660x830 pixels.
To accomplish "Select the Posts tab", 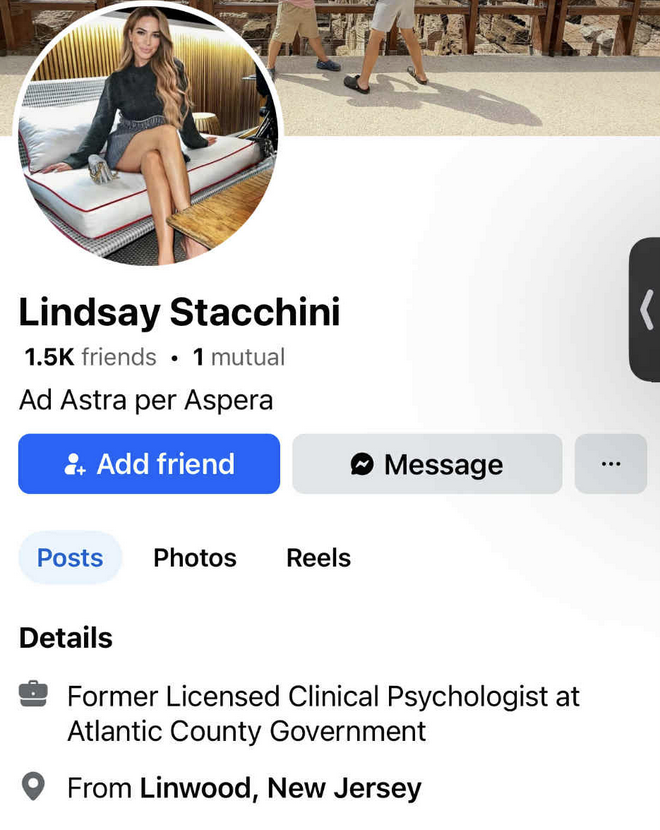I will tap(70, 558).
